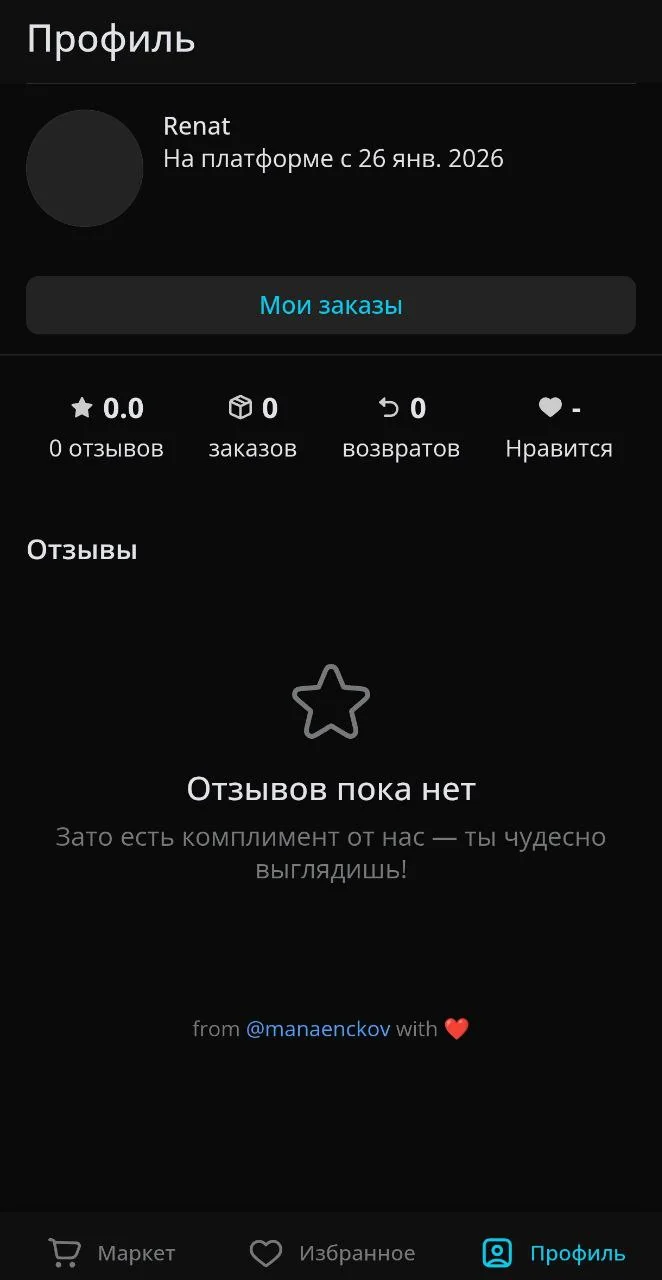Image resolution: width=662 pixels, height=1280 pixels.
Task: Tap the round profile avatar
Action: click(85, 168)
